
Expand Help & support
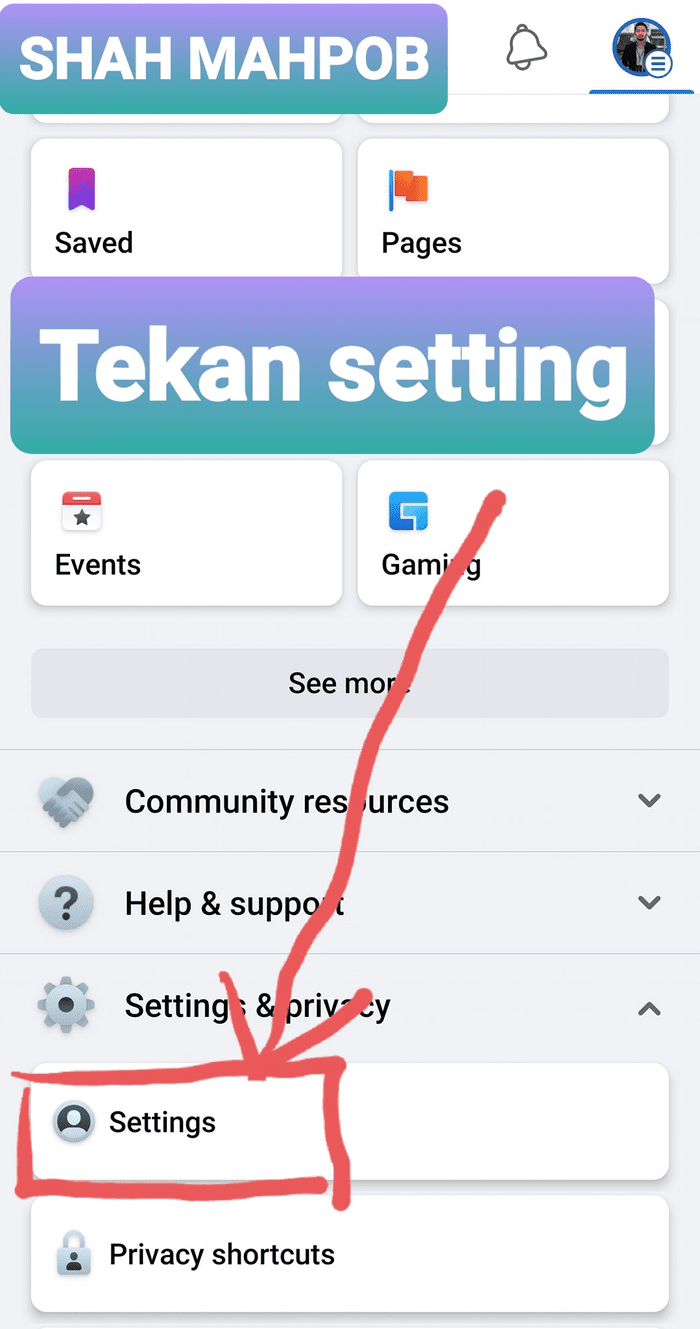[350, 903]
